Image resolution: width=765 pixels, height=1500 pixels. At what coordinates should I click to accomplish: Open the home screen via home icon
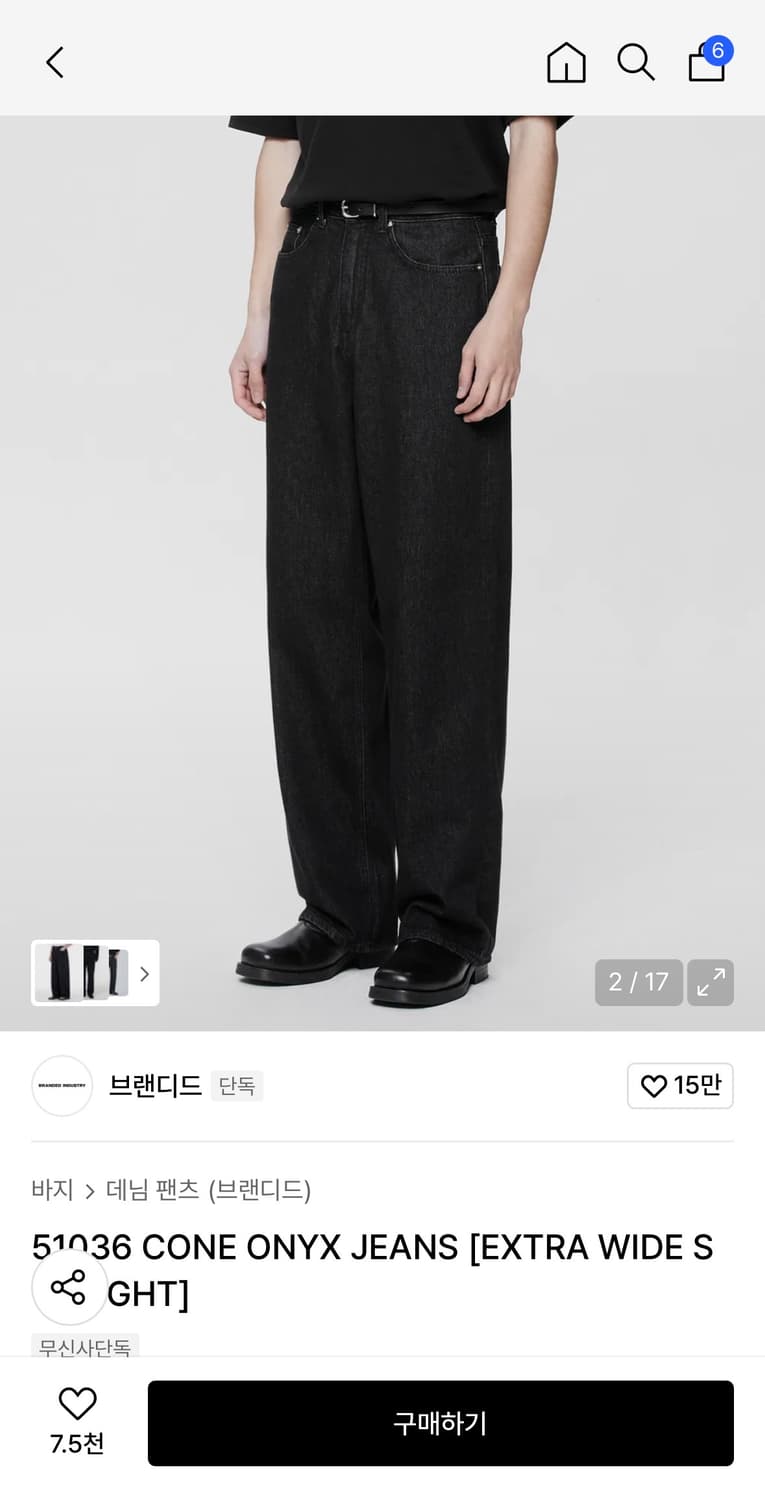click(566, 62)
